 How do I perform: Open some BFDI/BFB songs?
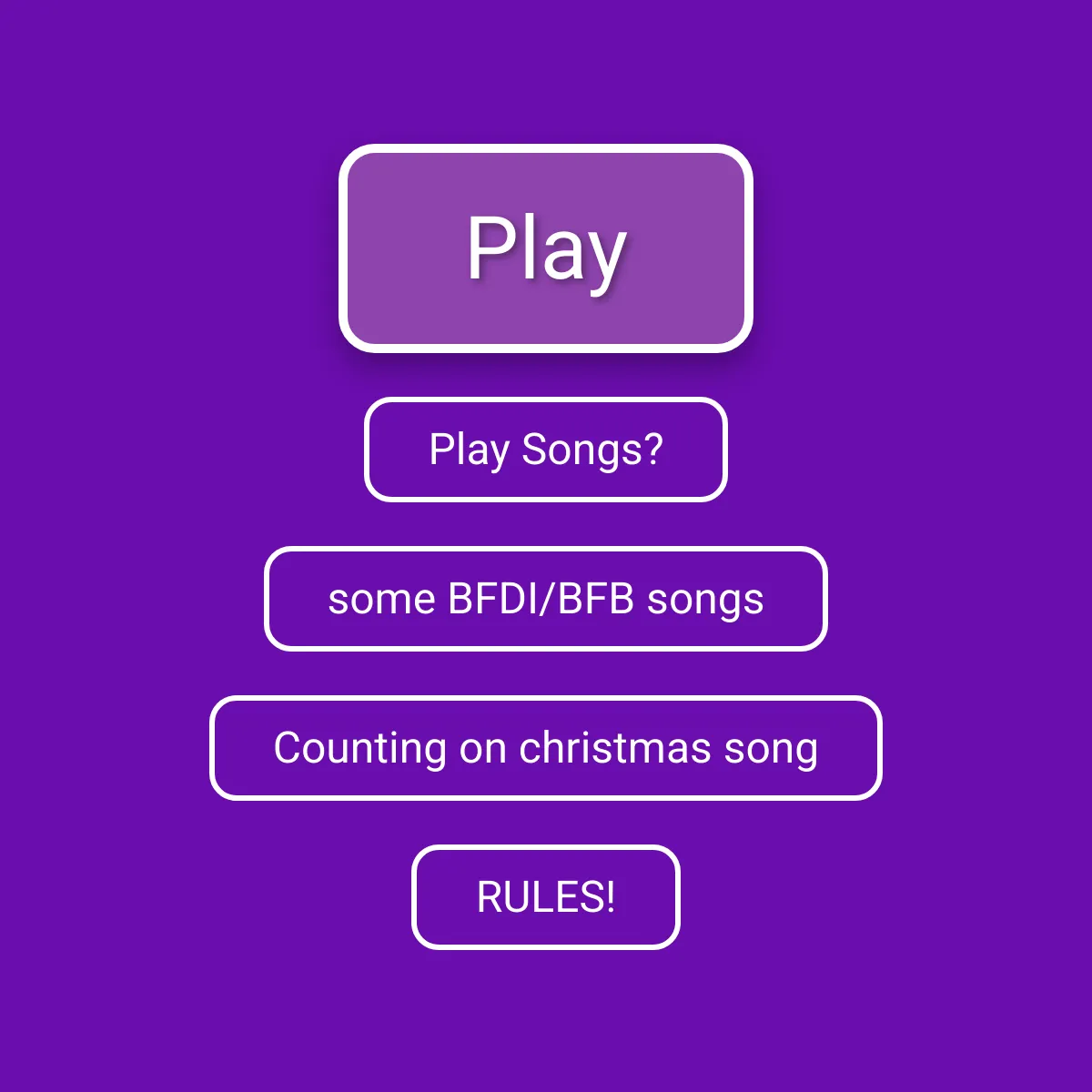tap(546, 599)
